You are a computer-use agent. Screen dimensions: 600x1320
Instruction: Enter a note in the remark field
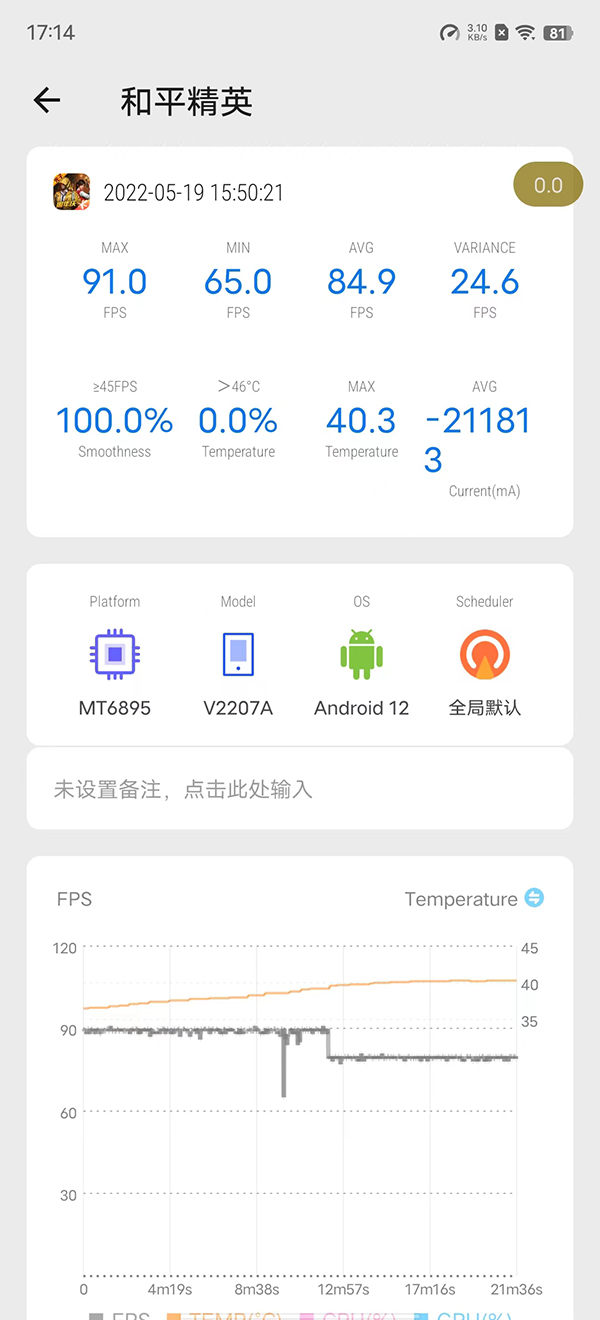pyautogui.click(x=299, y=789)
